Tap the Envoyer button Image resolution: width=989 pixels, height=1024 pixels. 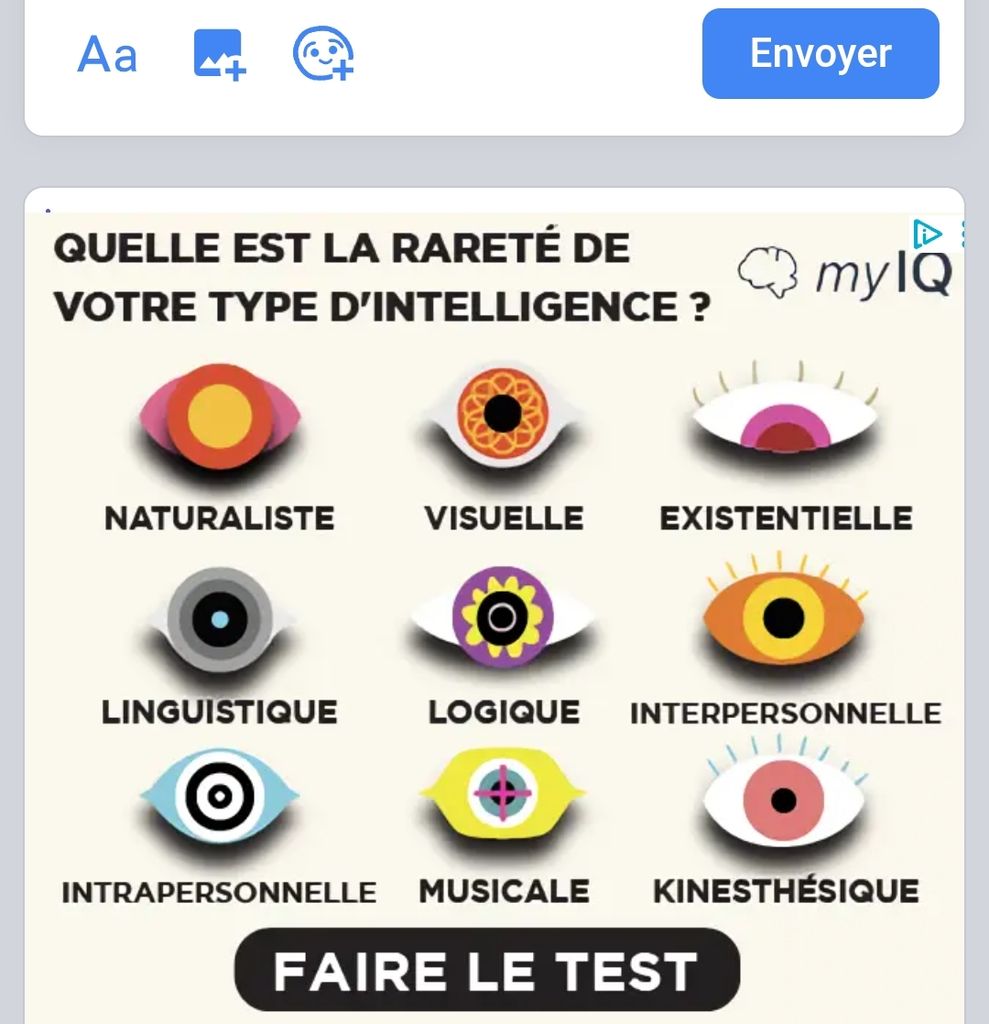coord(820,54)
